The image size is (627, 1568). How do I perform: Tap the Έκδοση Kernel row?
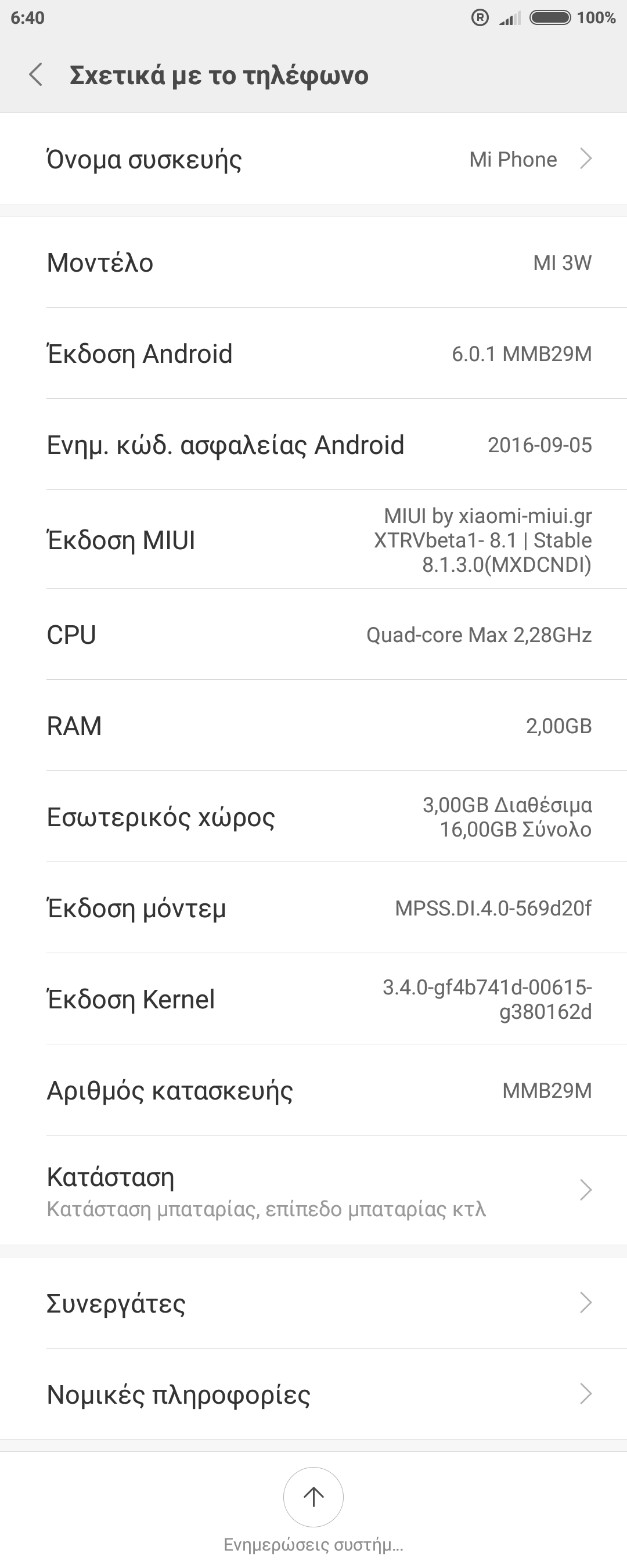coord(313,999)
